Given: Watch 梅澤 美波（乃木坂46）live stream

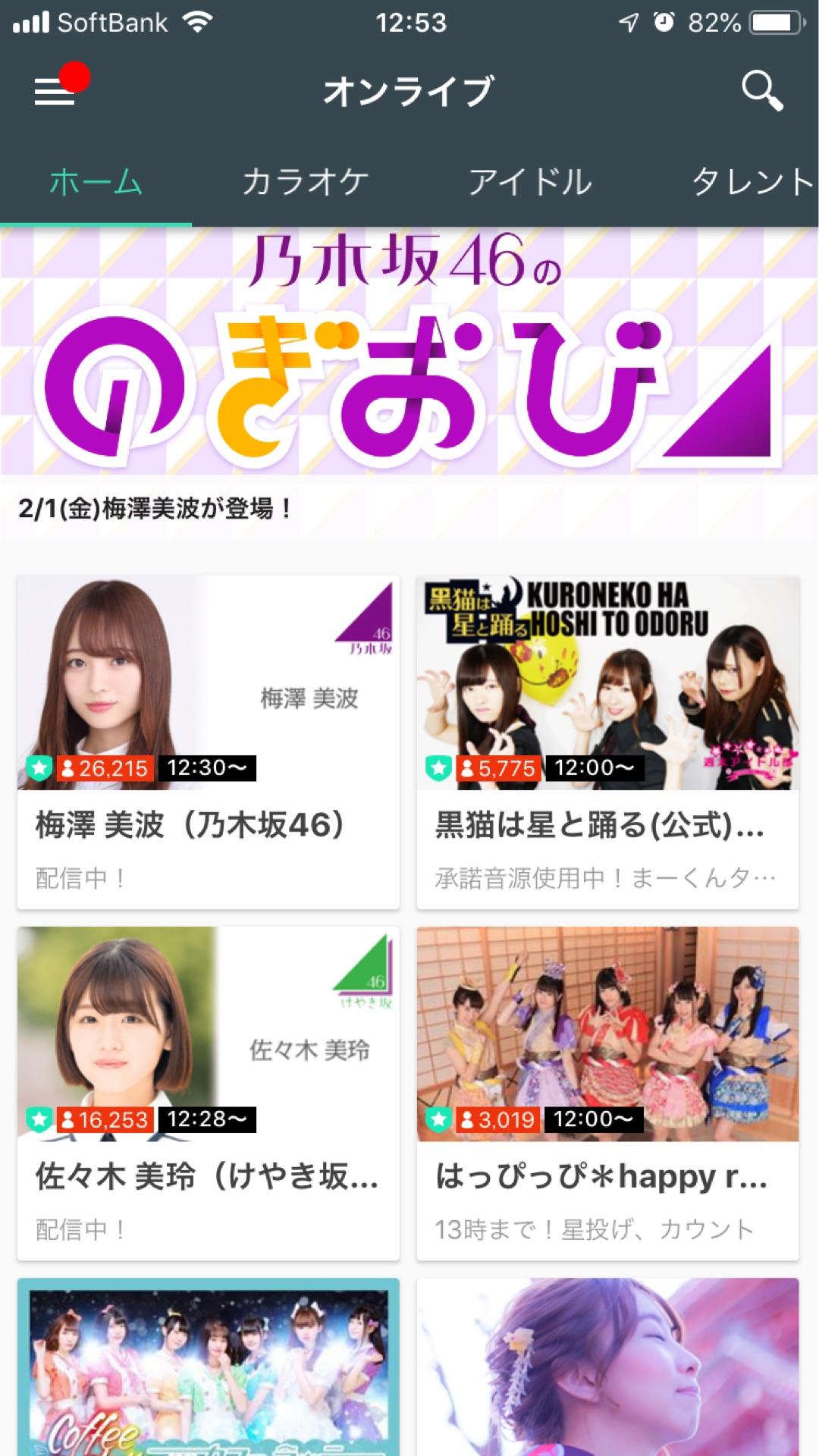Looking at the screenshot, I should point(208,742).
